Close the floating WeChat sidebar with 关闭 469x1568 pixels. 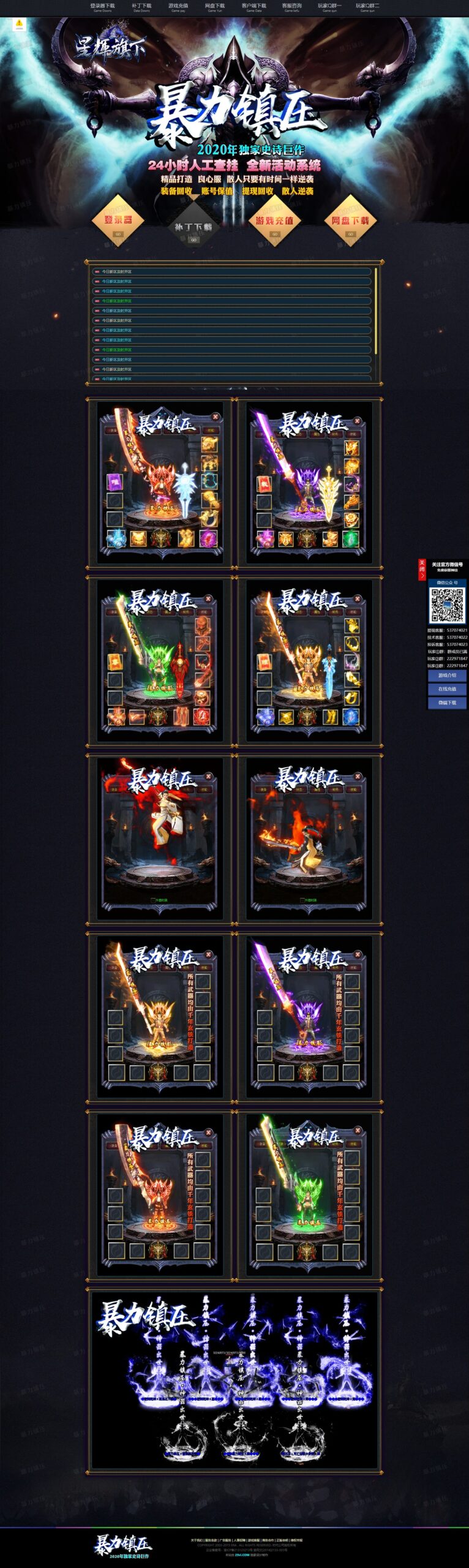pos(421,569)
